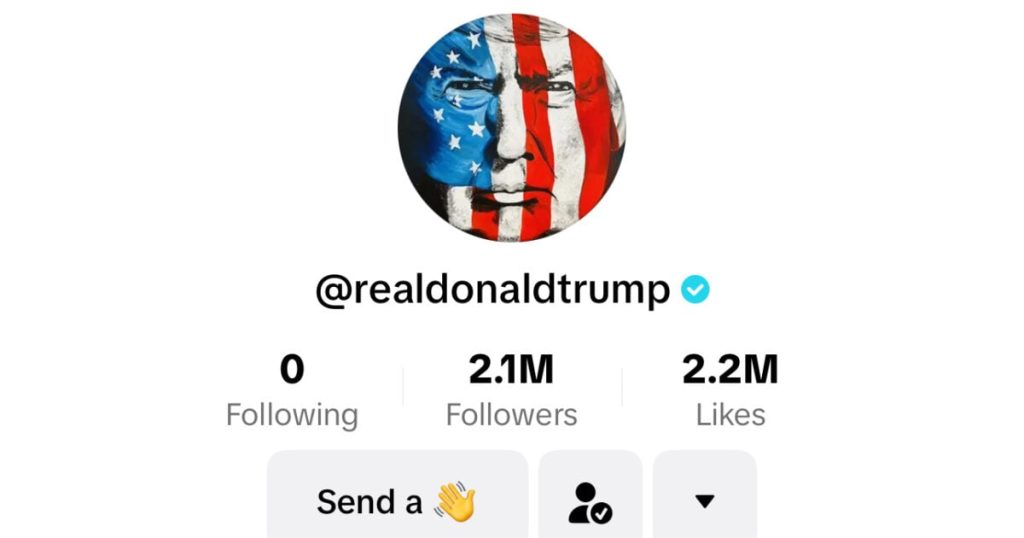Screen dimensions: 1024x538
Task: View the @realdonaldtrump profile picture
Action: click(x=512, y=127)
